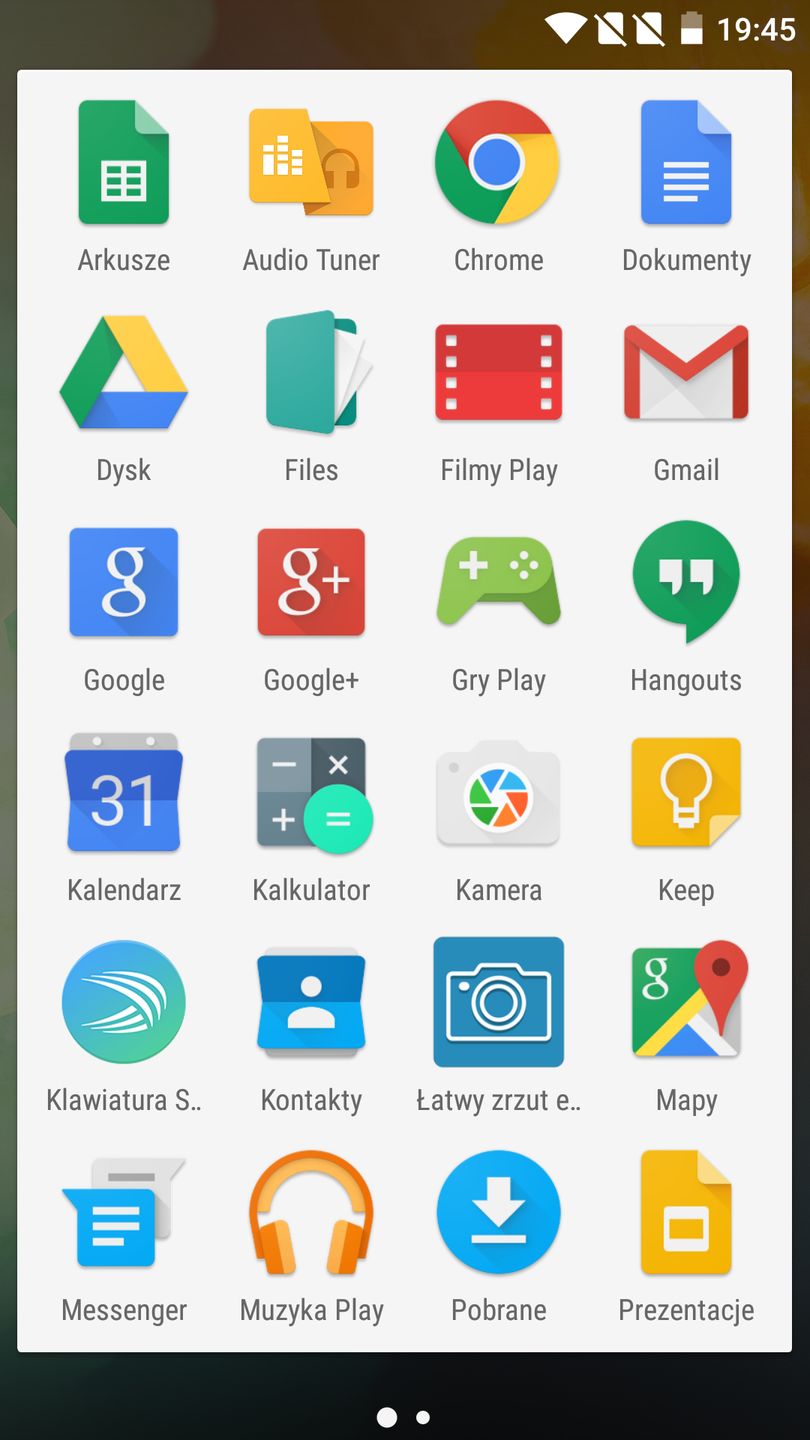The height and width of the screenshot is (1440, 810).
Task: Open Dokumenty app
Action: click(686, 163)
